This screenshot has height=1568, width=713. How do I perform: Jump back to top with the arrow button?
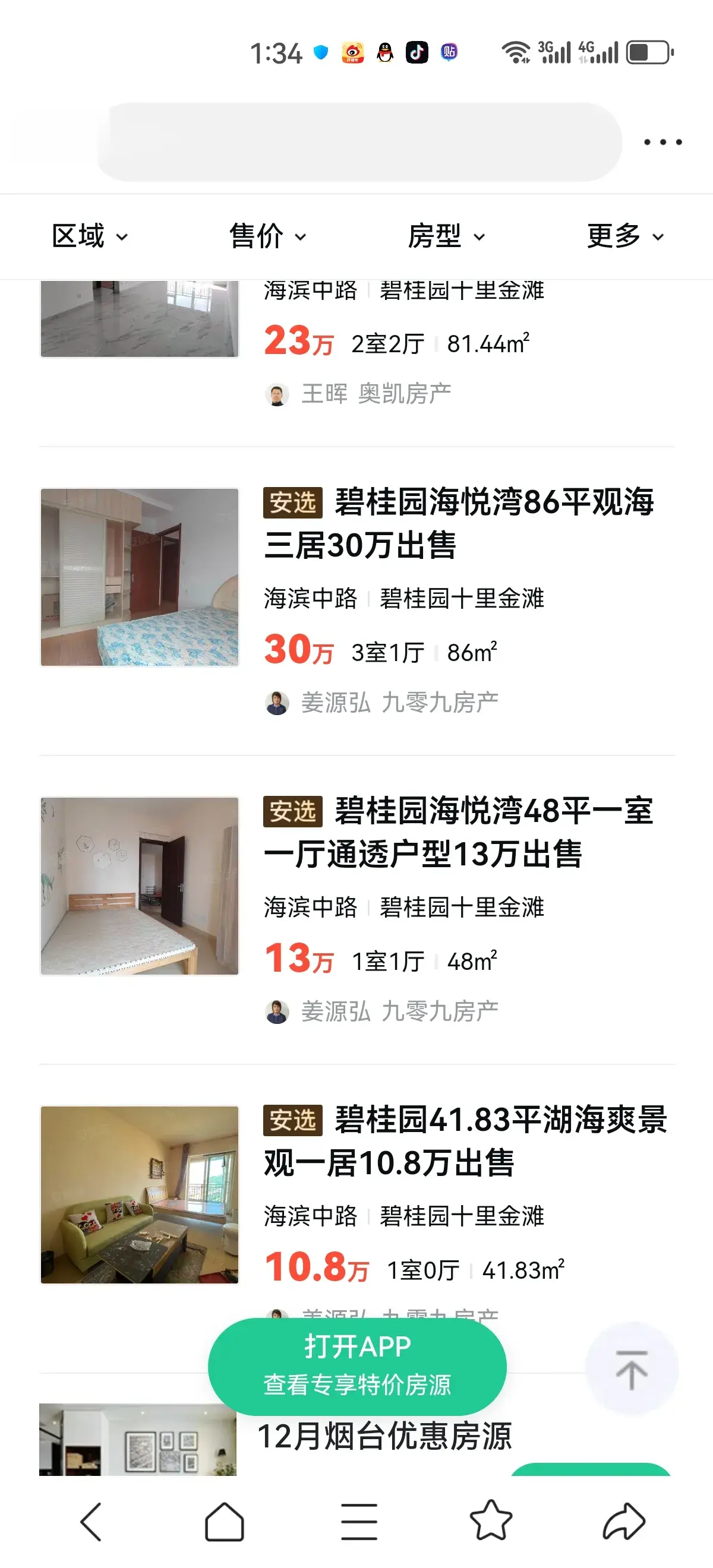[631, 1368]
